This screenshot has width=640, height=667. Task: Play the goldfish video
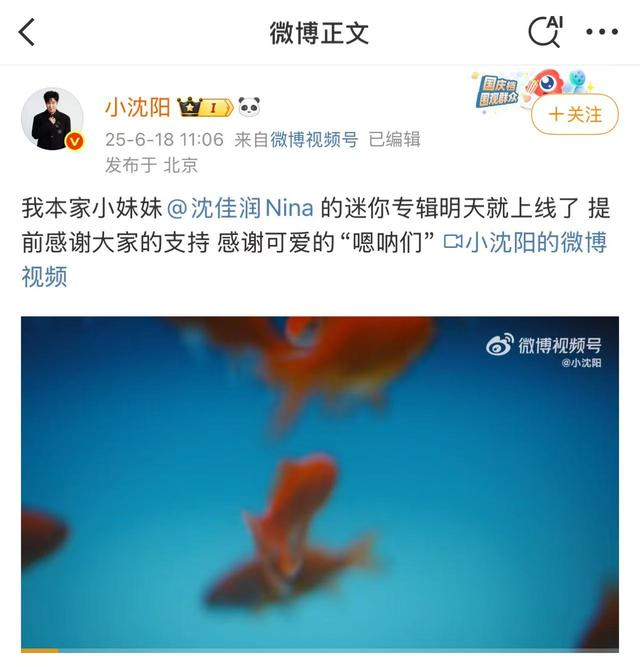click(x=320, y=480)
